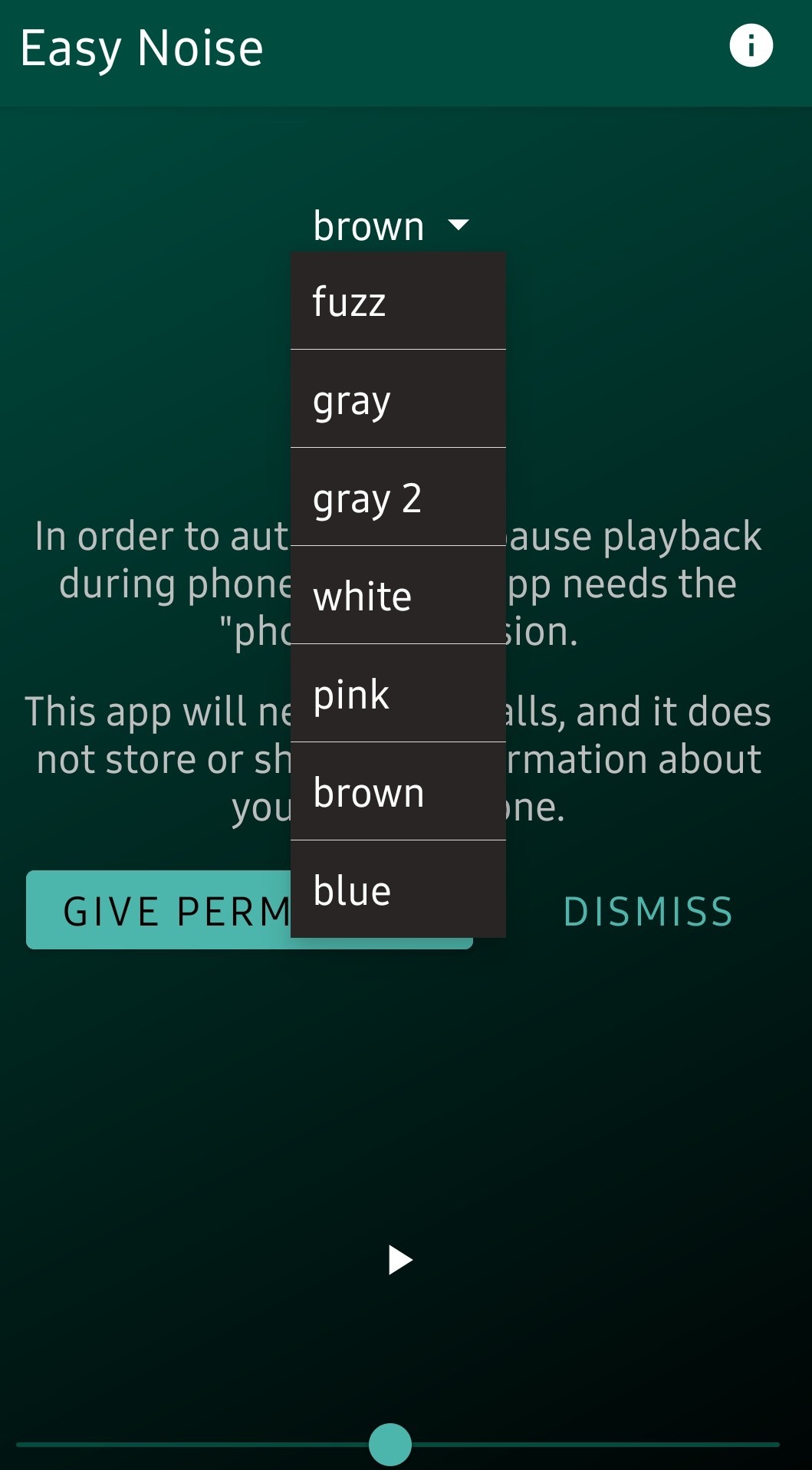Pick blue noise option
The width and height of the screenshot is (812, 1470).
pyautogui.click(x=398, y=890)
